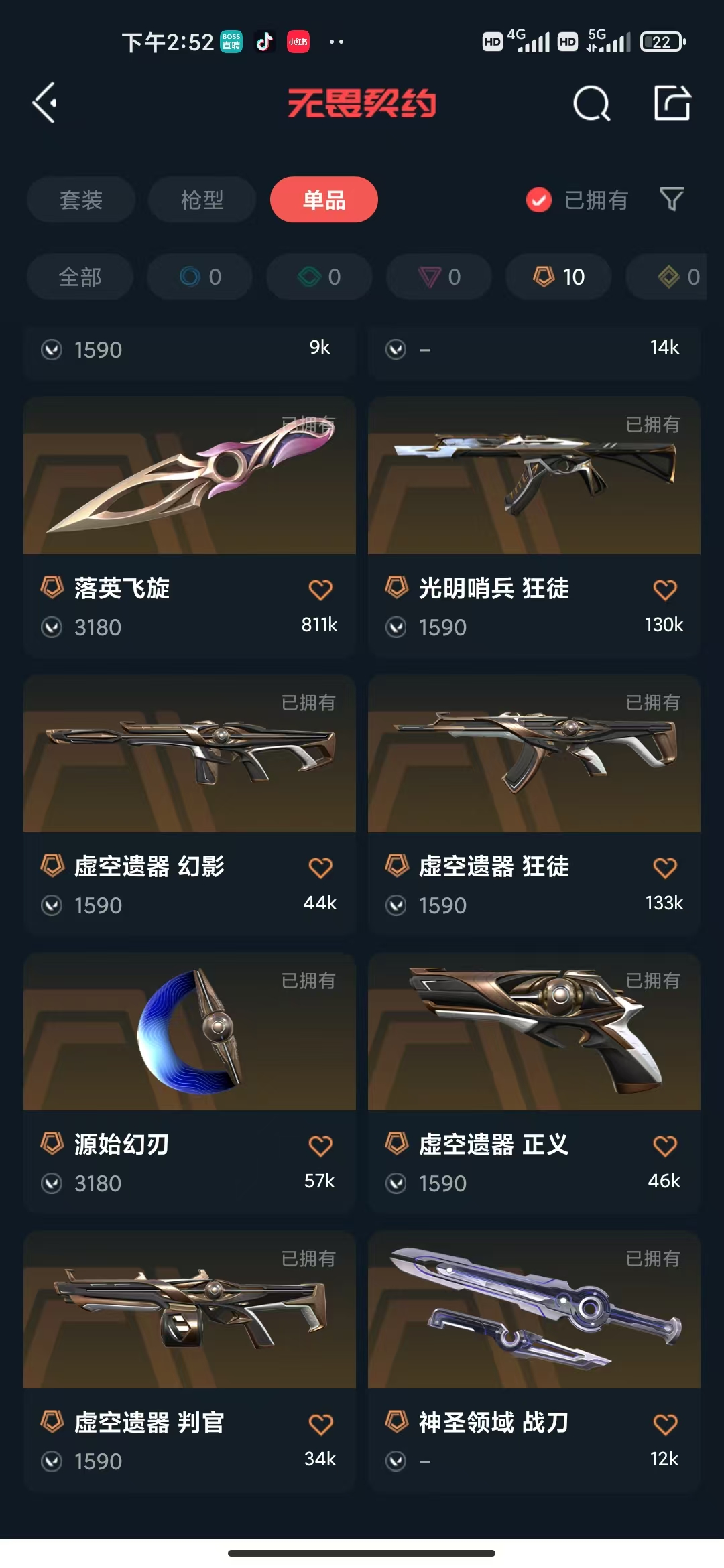Share this page via the share icon
This screenshot has width=724, height=1568.
pos(672,103)
